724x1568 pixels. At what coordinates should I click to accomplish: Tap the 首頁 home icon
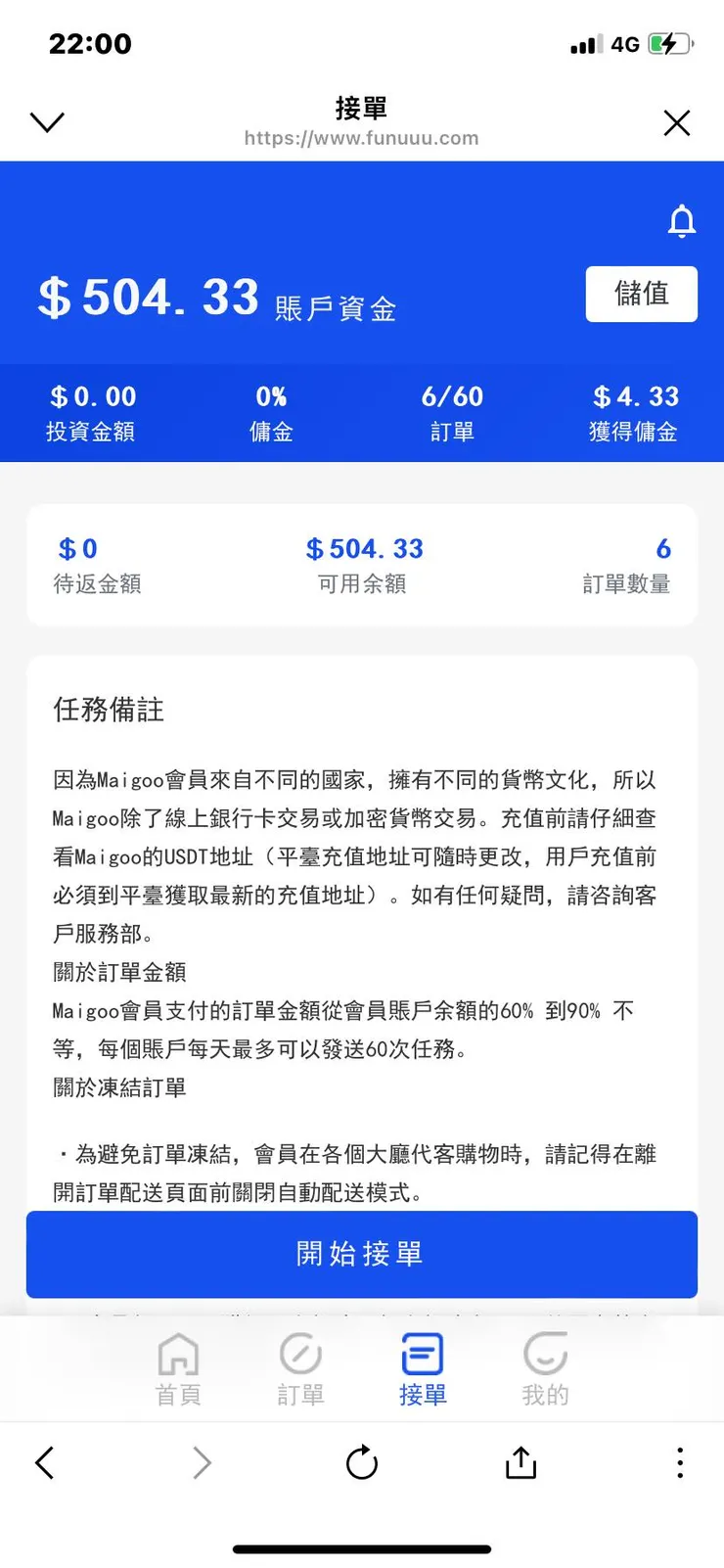point(178,1367)
